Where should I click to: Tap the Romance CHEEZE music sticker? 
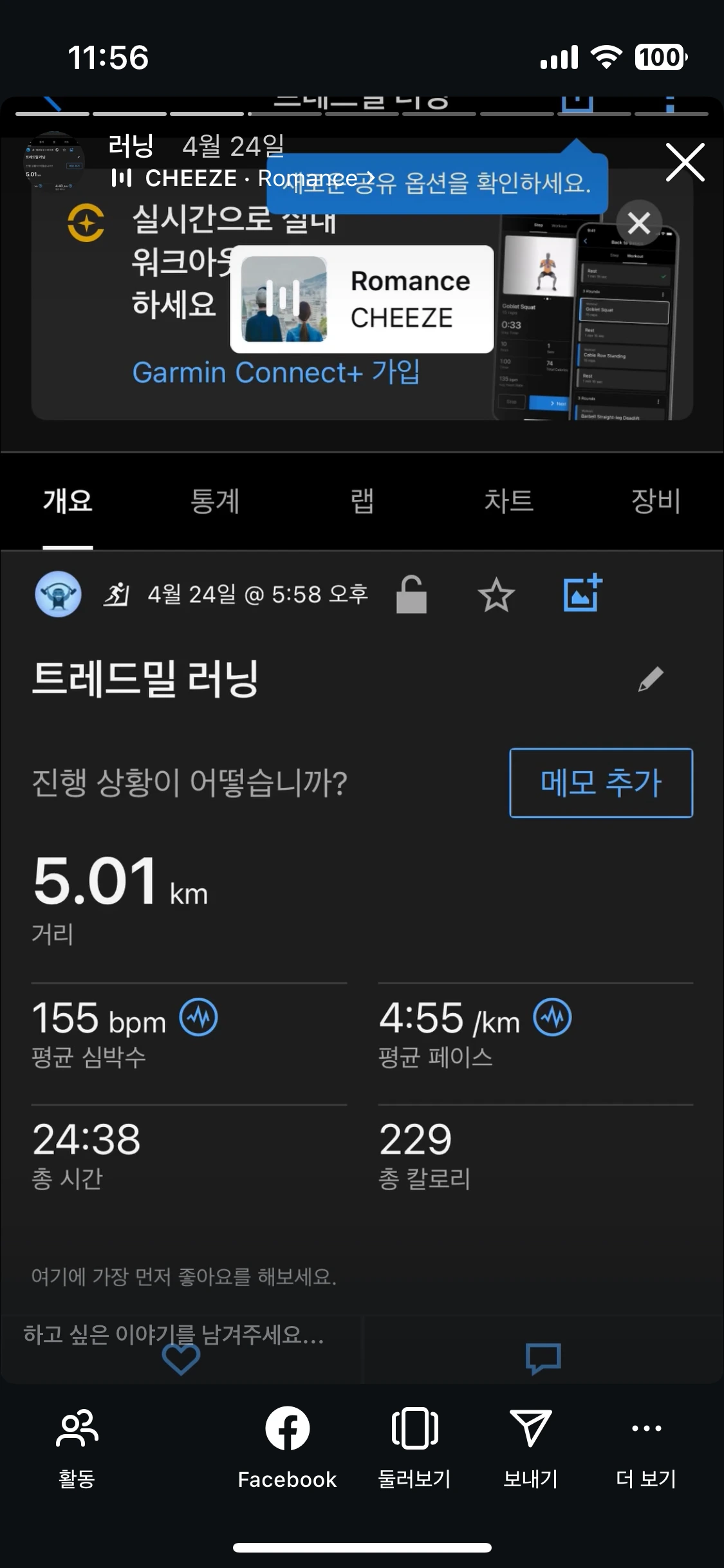click(x=362, y=299)
